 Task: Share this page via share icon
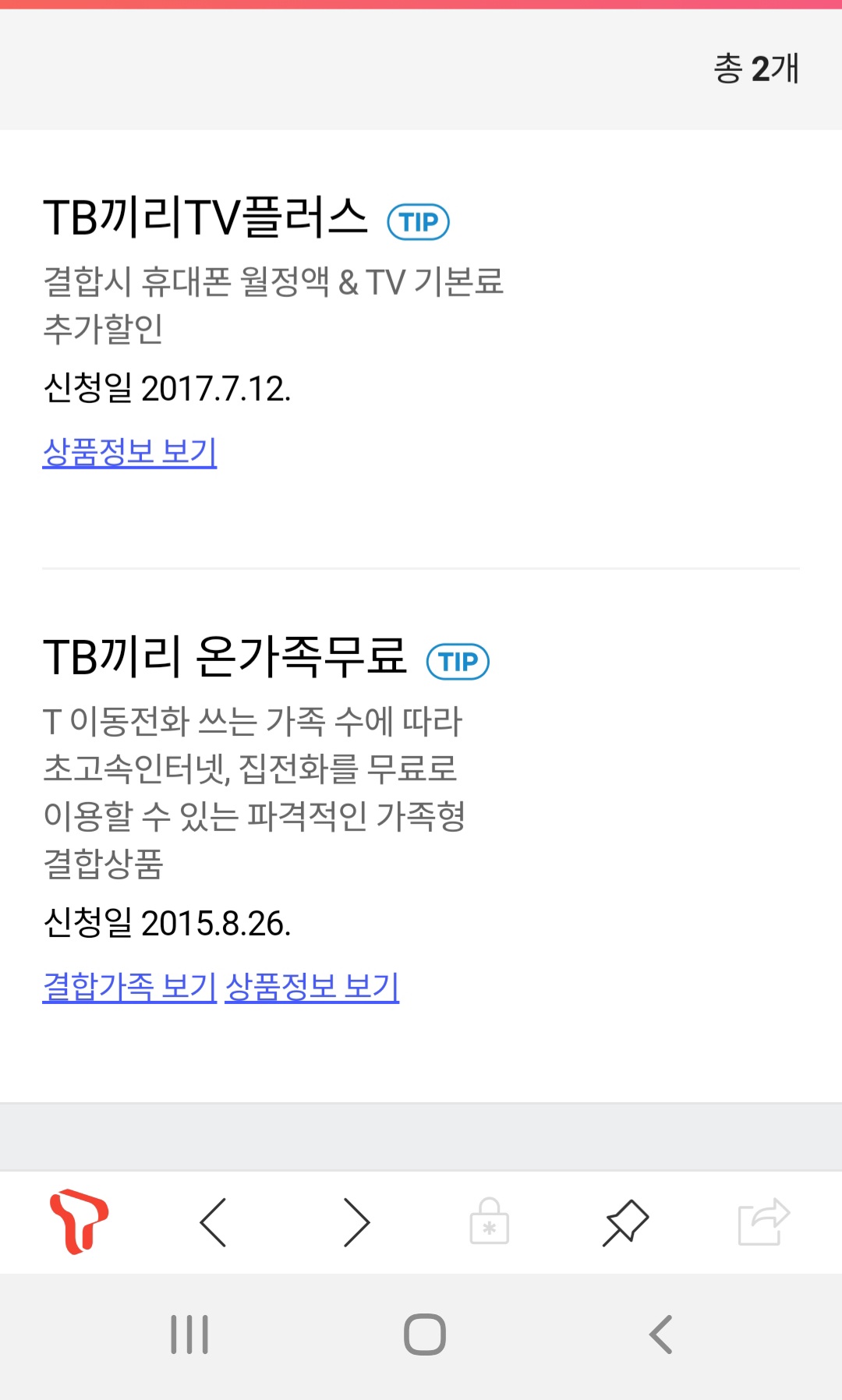[764, 1222]
